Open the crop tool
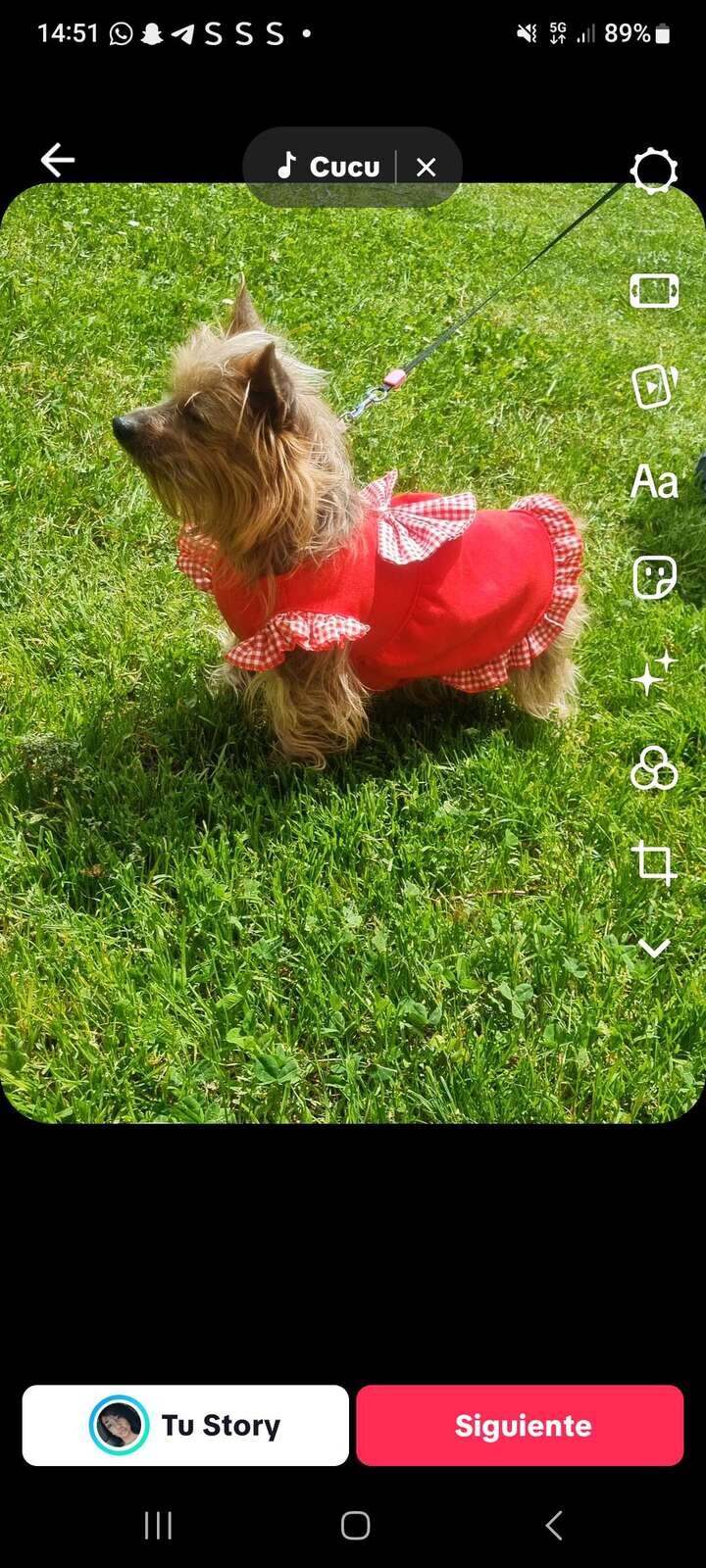Screen dimensions: 706x1568 pyautogui.click(x=654, y=863)
